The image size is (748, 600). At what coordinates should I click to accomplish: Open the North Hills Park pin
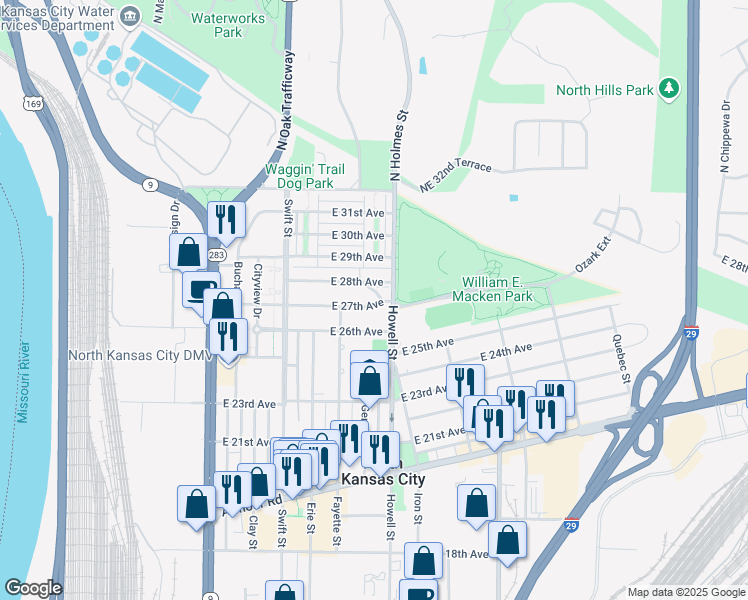click(x=669, y=90)
